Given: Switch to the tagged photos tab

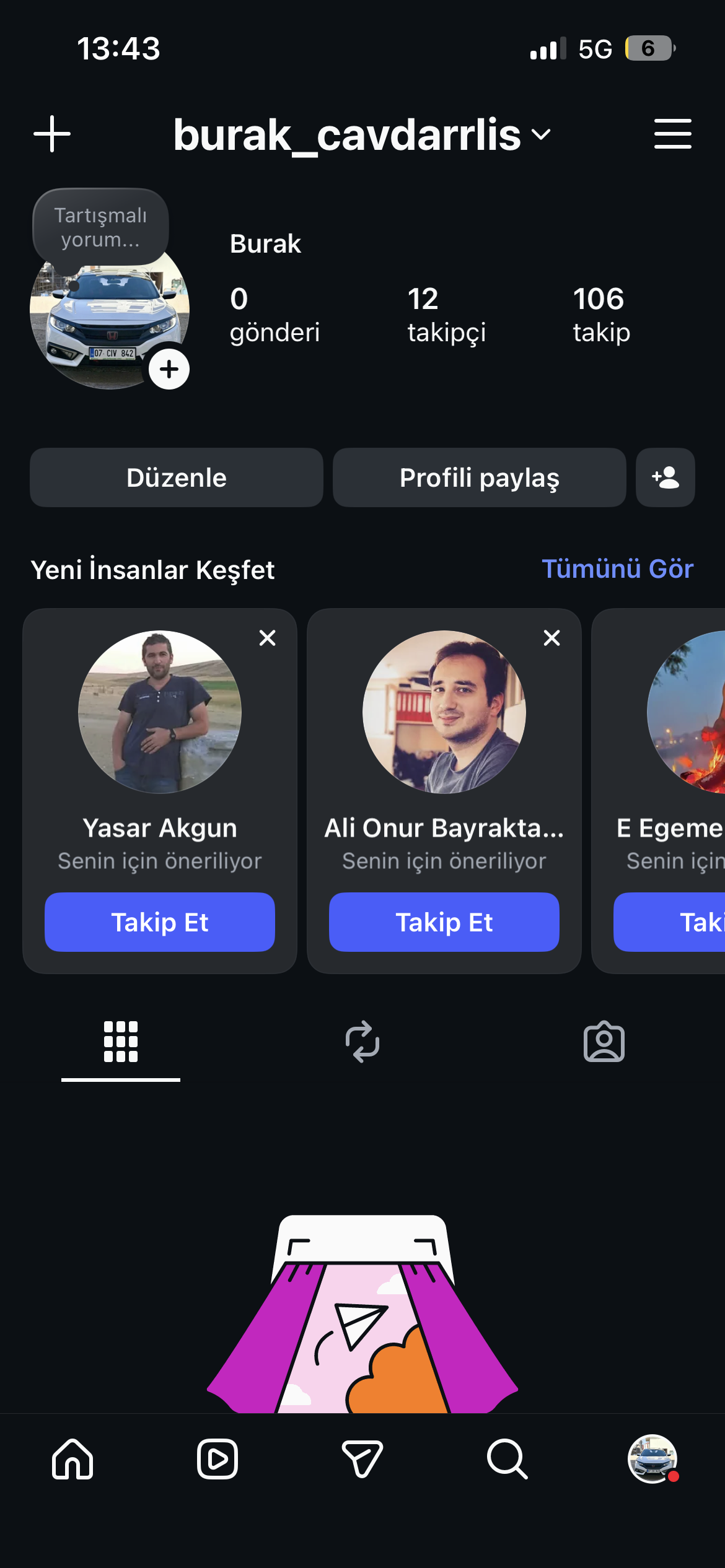Looking at the screenshot, I should click(x=604, y=1042).
